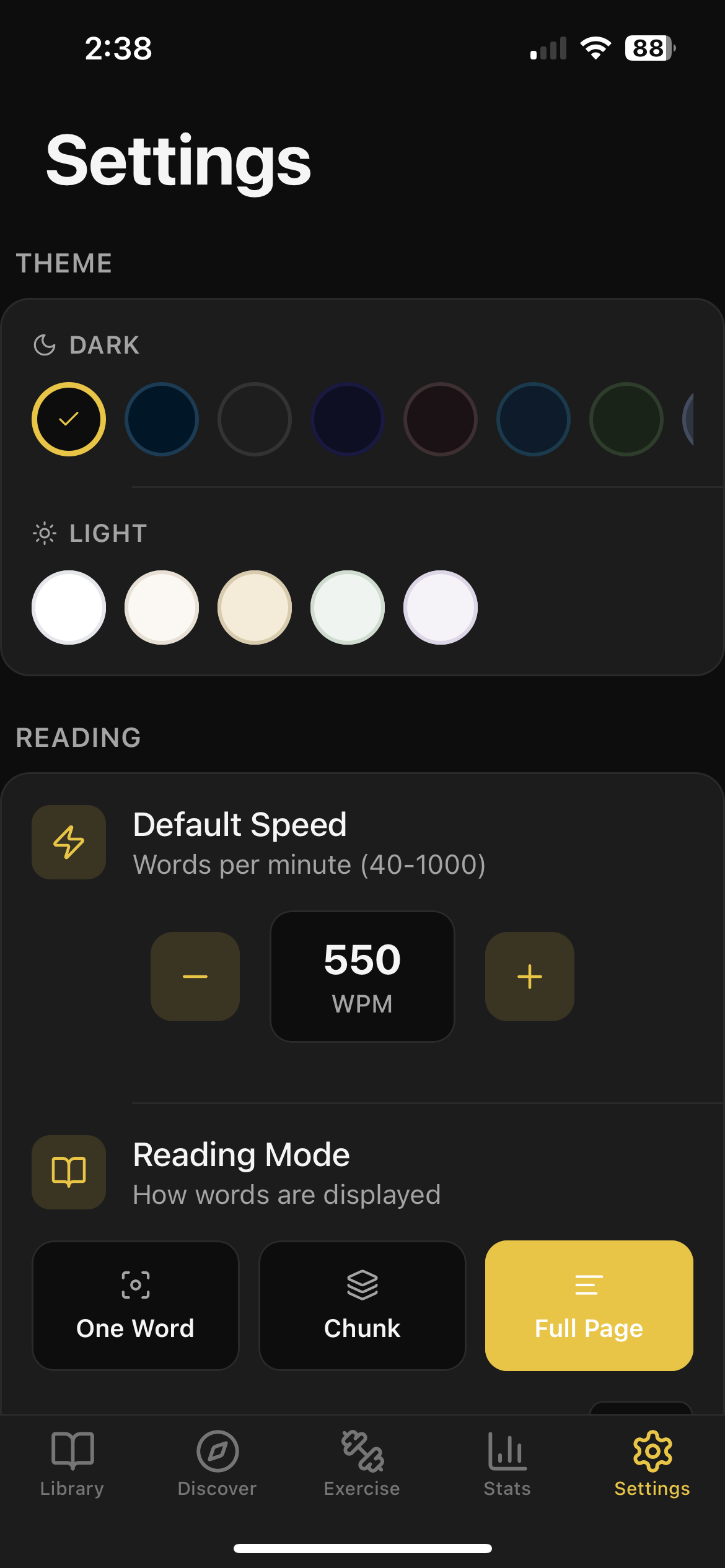Screen dimensions: 725x1568
Task: Increase speed with the plus button
Action: tap(529, 976)
